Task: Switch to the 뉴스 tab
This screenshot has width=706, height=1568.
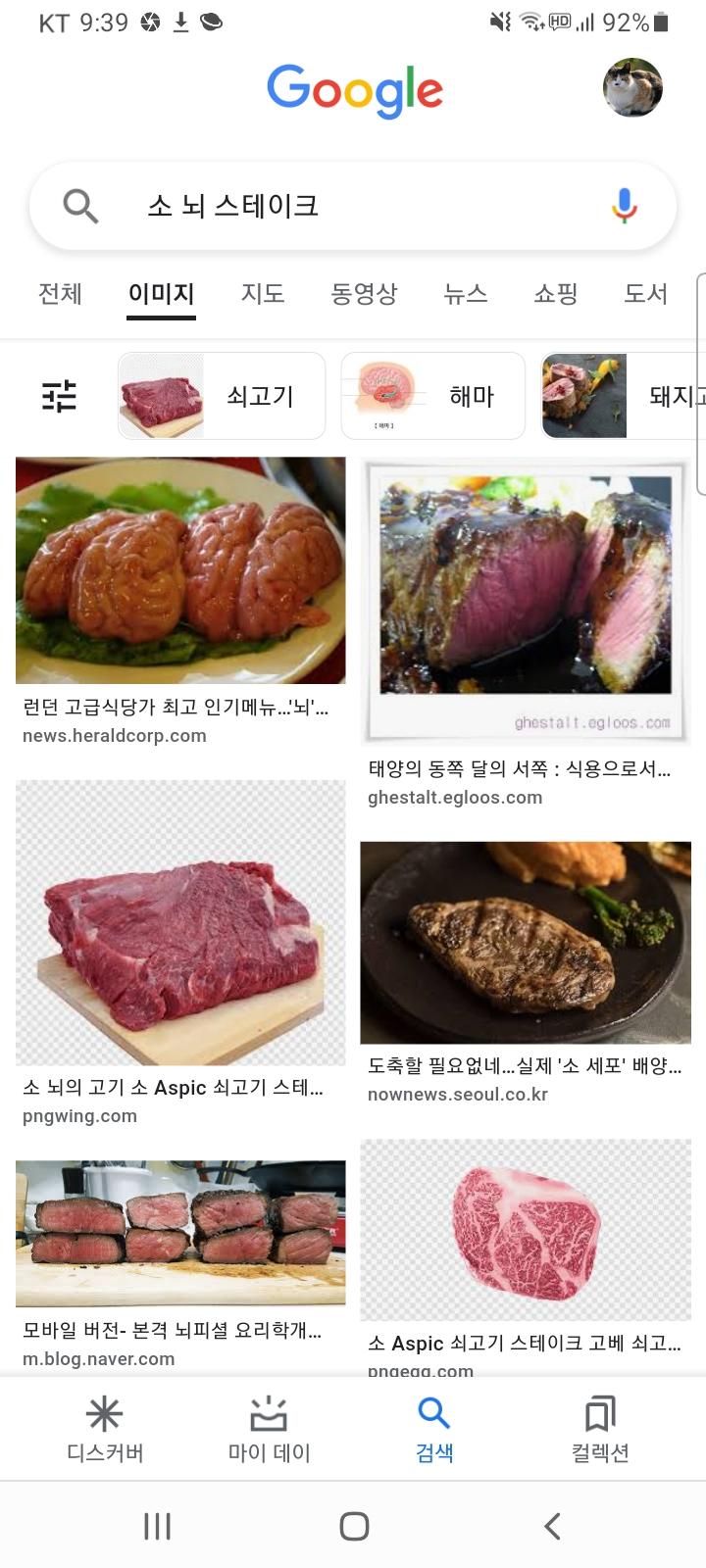Action: [x=466, y=293]
